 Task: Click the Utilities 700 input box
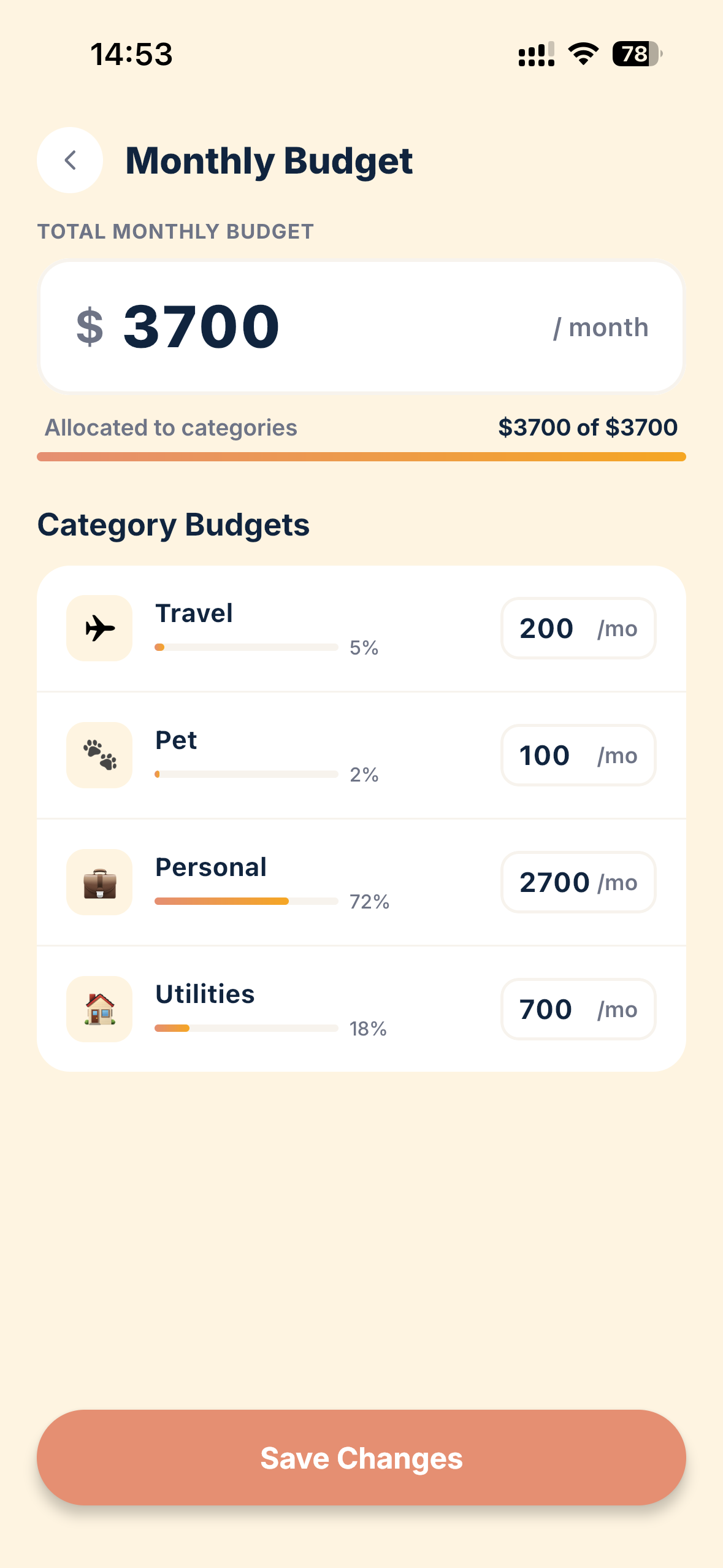578,1009
